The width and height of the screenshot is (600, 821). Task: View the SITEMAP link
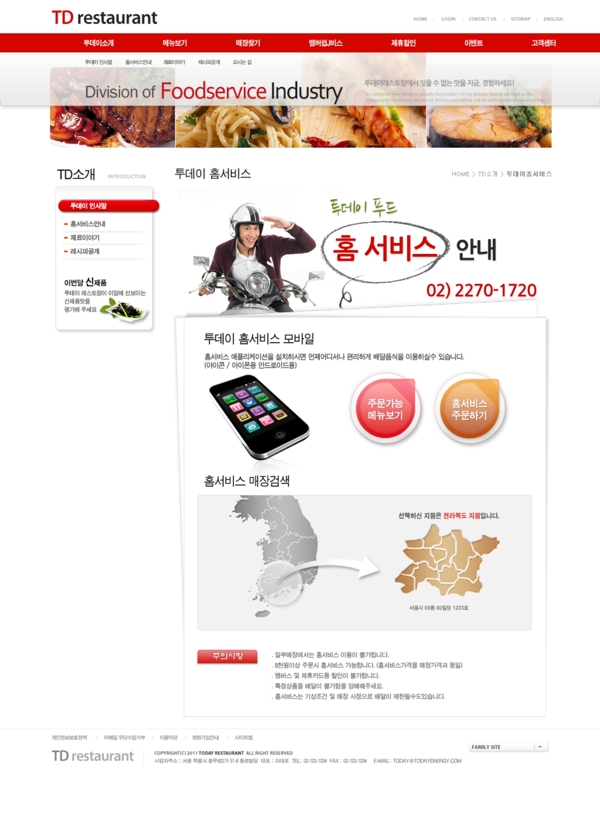[520, 19]
